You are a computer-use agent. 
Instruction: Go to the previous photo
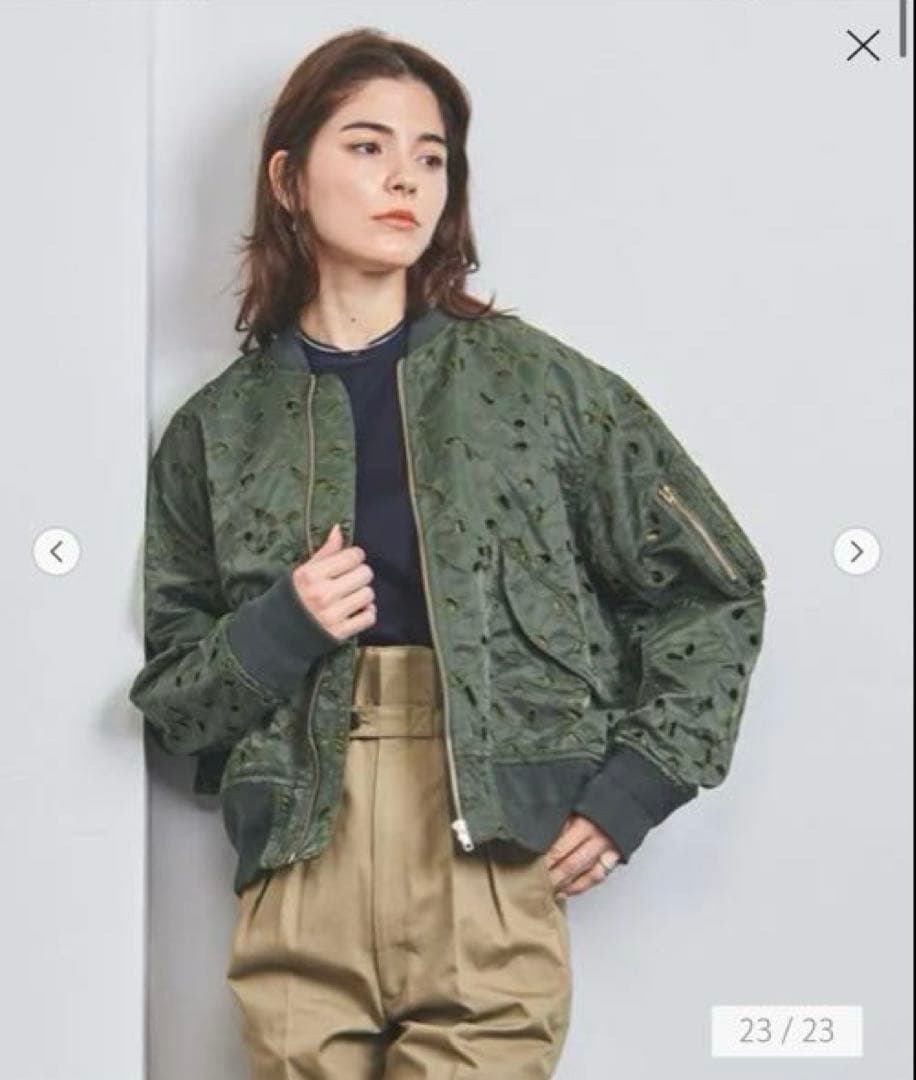pos(56,551)
